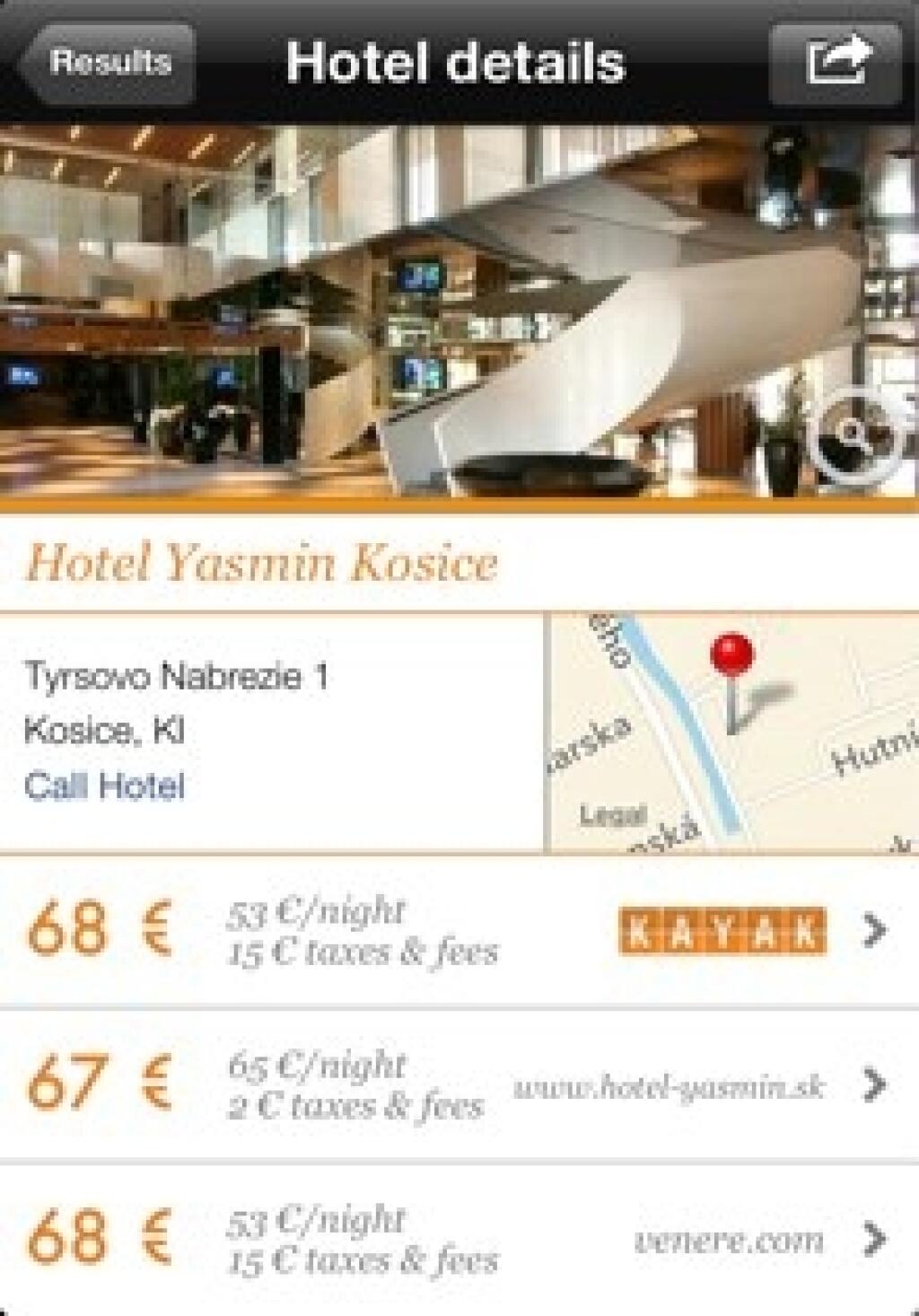Select the www.hotel-yasmin.sk 67 € offer

point(459,1085)
